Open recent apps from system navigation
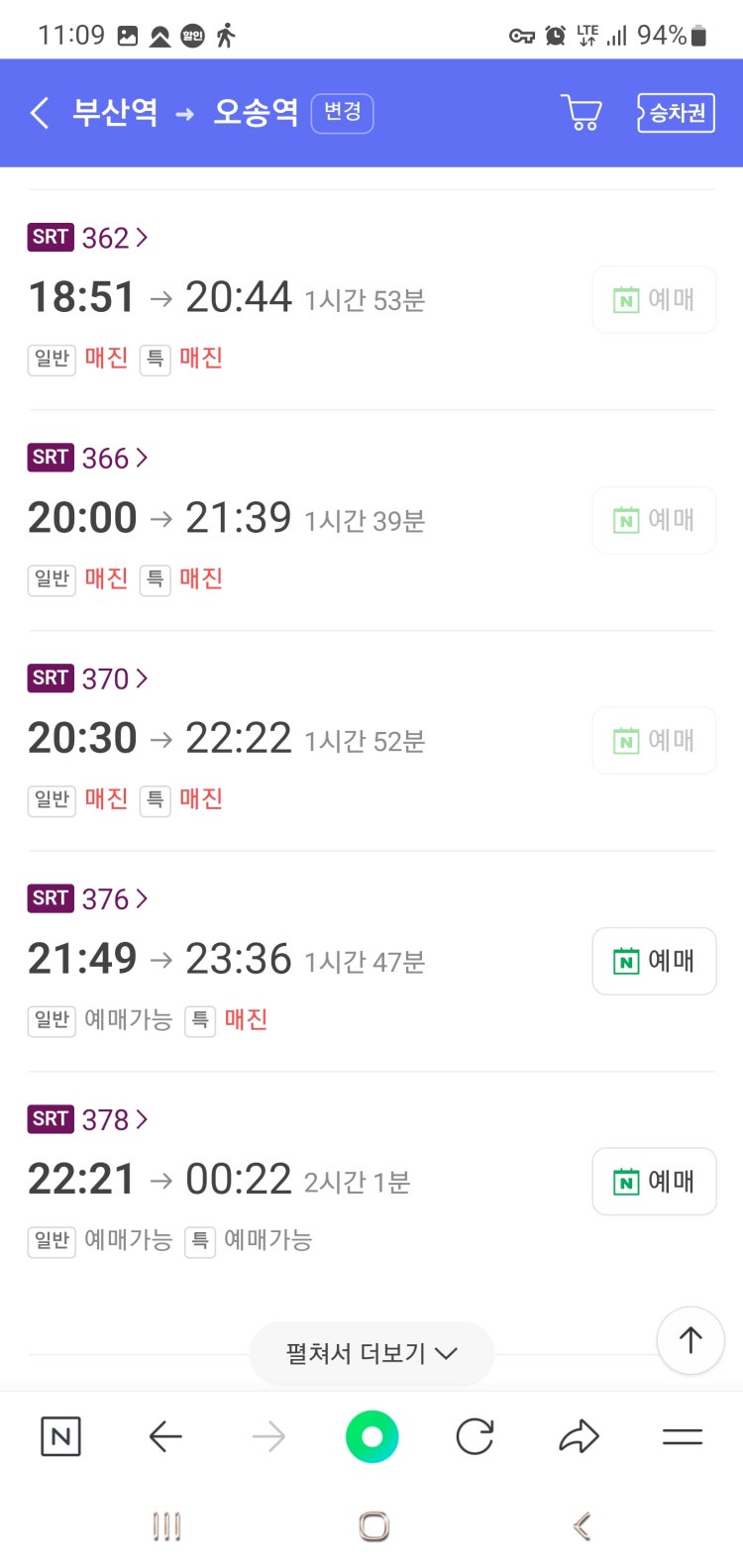Image resolution: width=743 pixels, height=1568 pixels. coord(166,1526)
